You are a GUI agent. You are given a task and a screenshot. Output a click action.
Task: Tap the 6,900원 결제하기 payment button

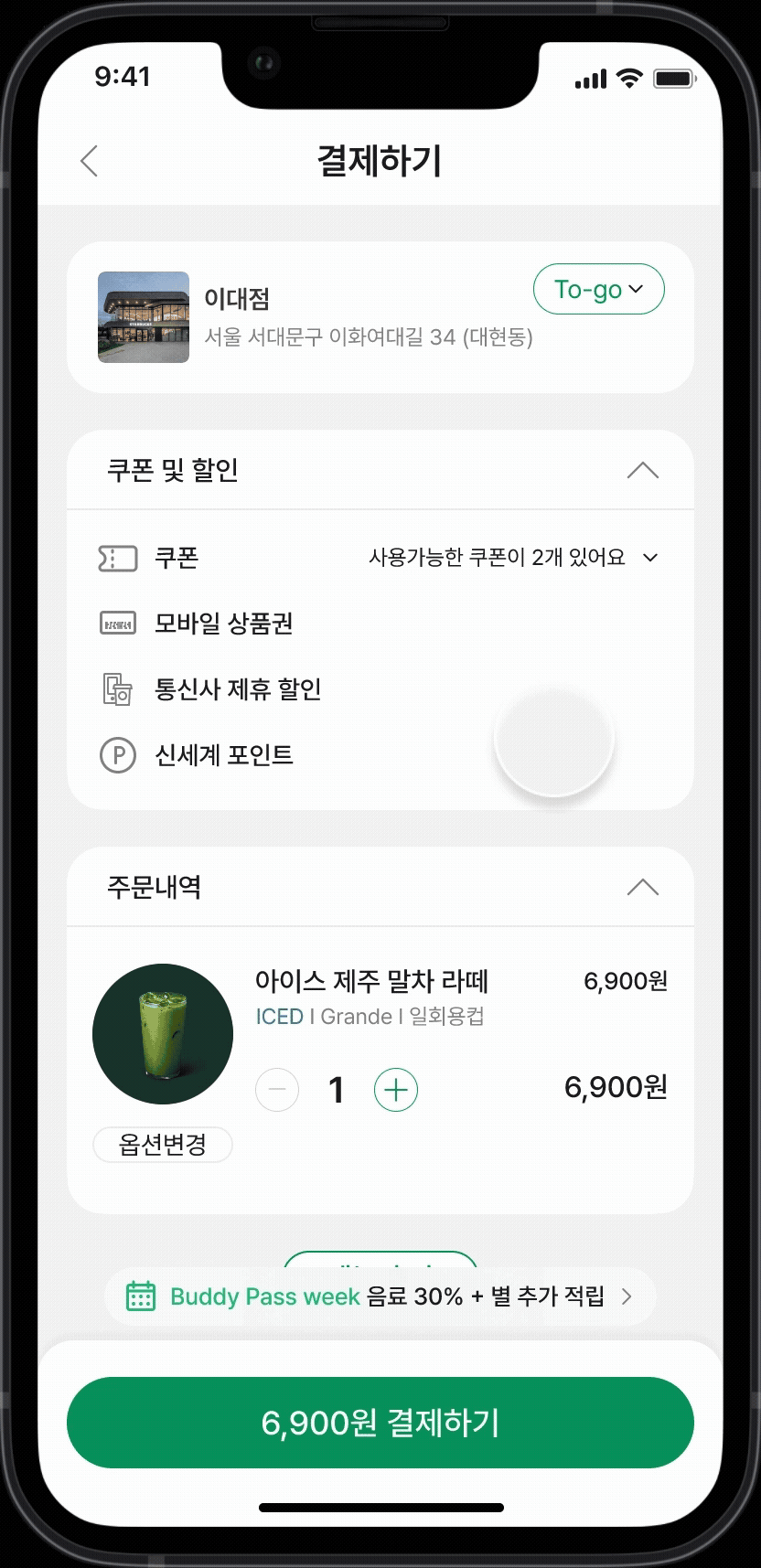point(380,1423)
